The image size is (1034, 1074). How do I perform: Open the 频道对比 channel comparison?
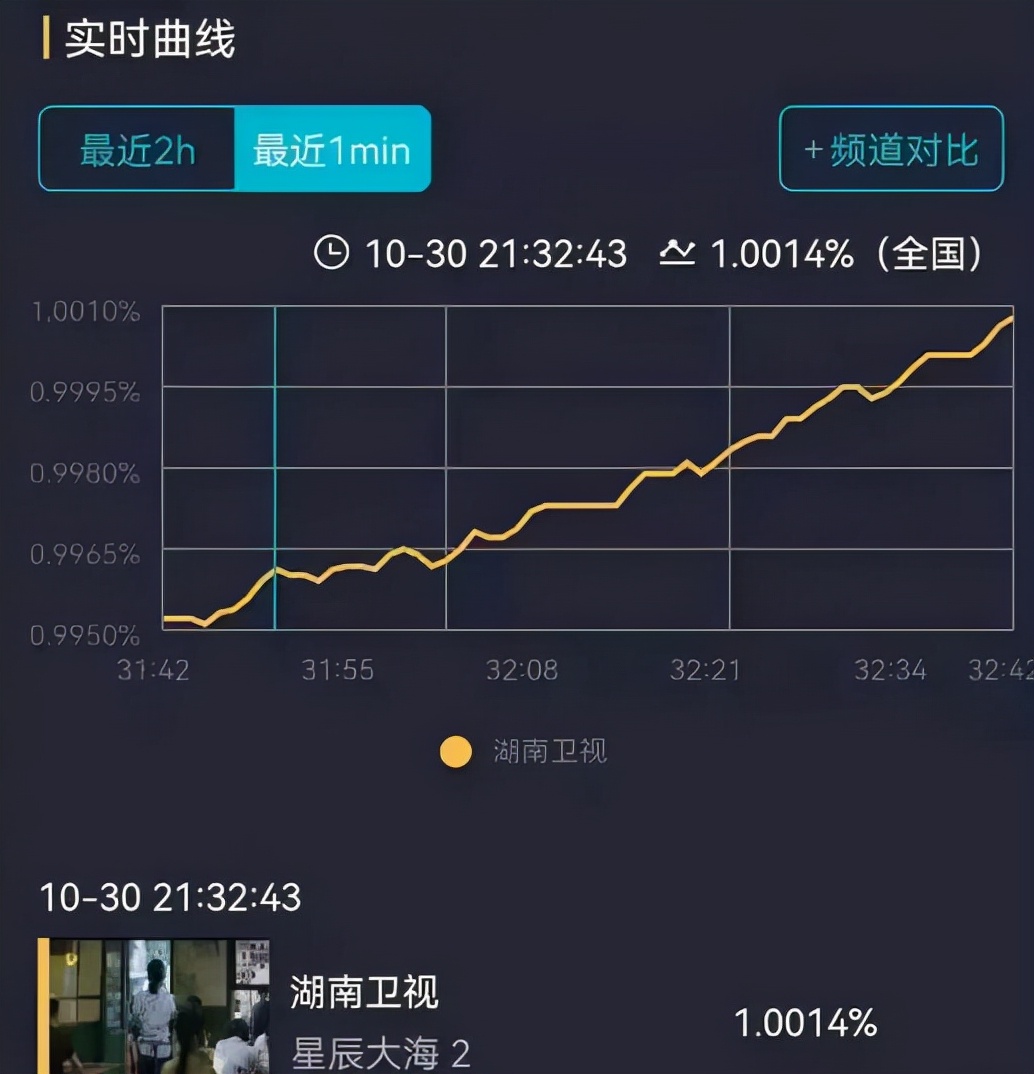tap(891, 150)
